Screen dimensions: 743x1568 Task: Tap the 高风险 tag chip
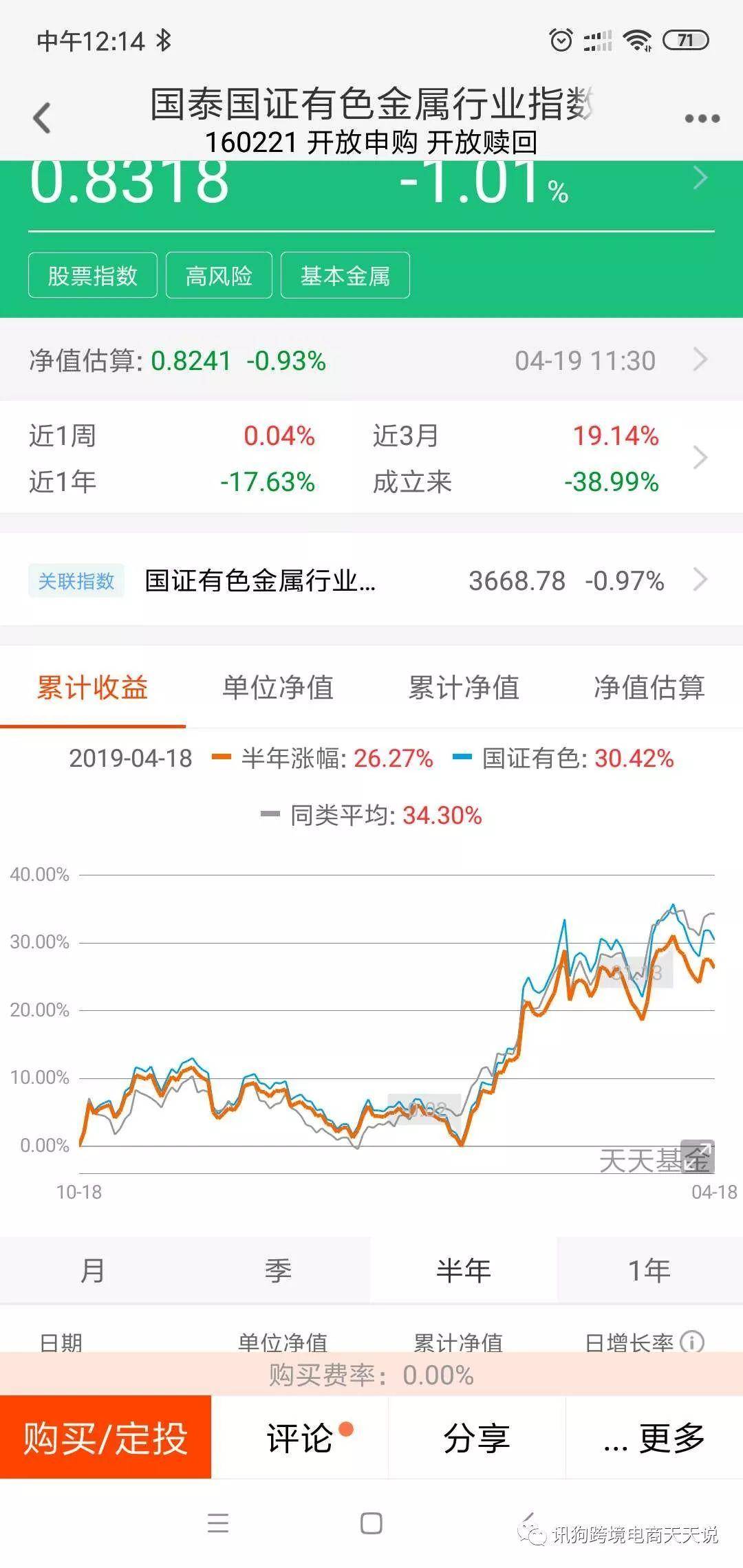tap(219, 276)
